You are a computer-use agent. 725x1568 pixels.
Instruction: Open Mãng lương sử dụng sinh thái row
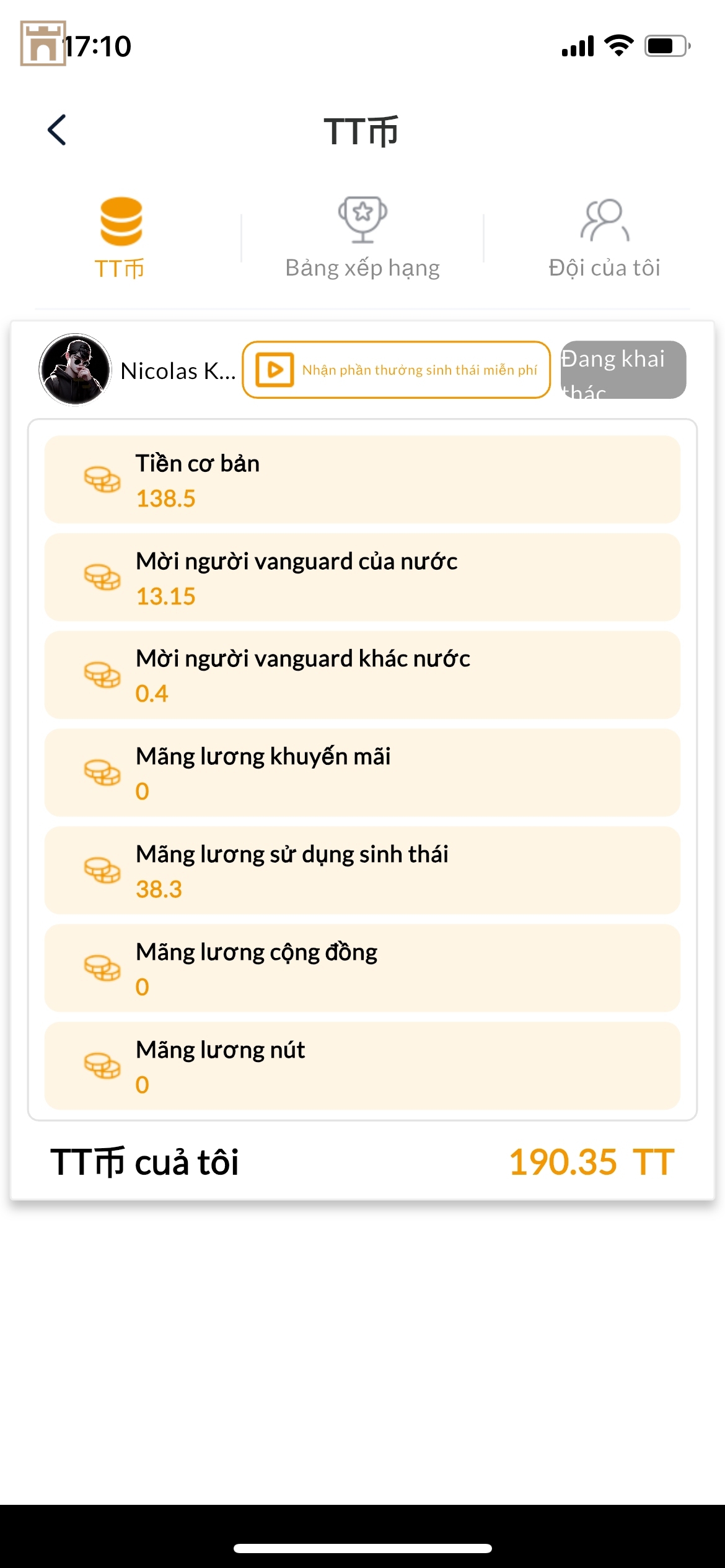[362, 871]
